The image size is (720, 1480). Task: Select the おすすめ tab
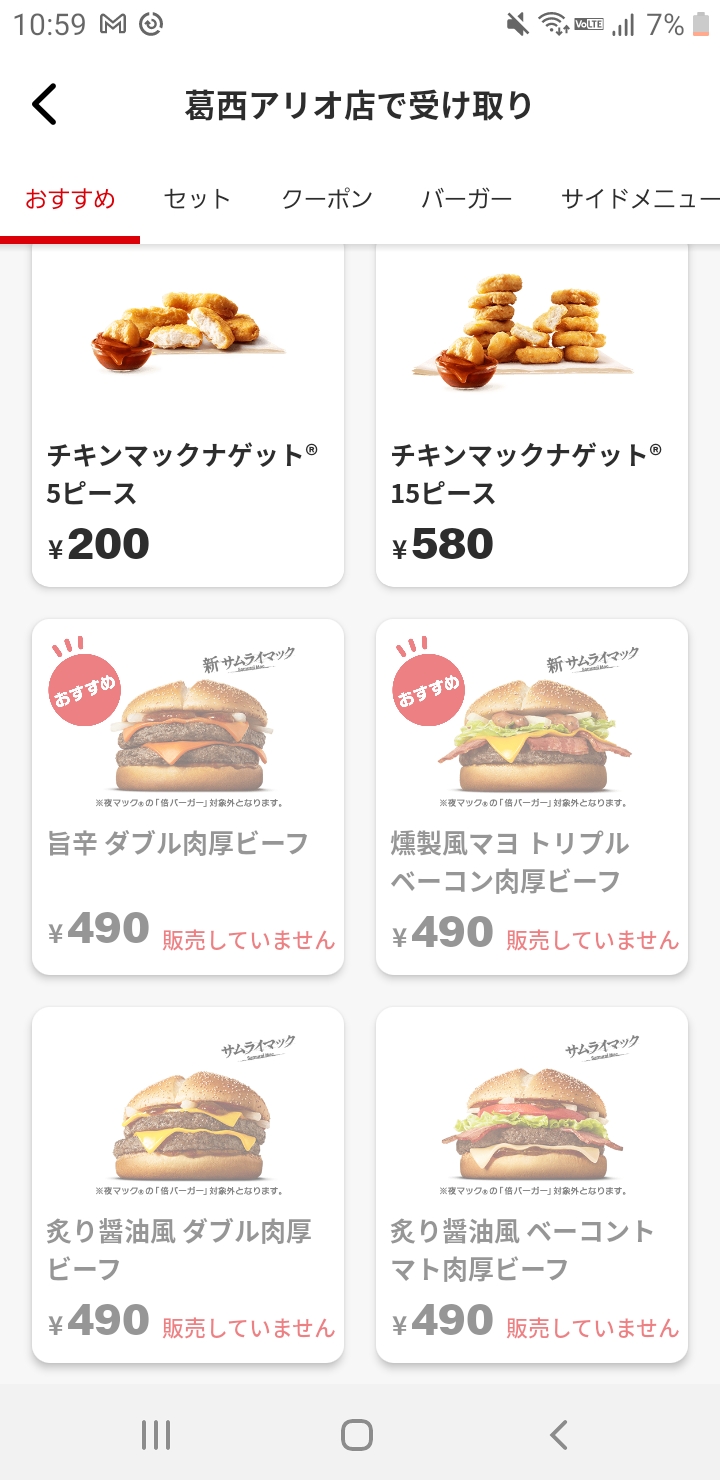click(x=70, y=199)
